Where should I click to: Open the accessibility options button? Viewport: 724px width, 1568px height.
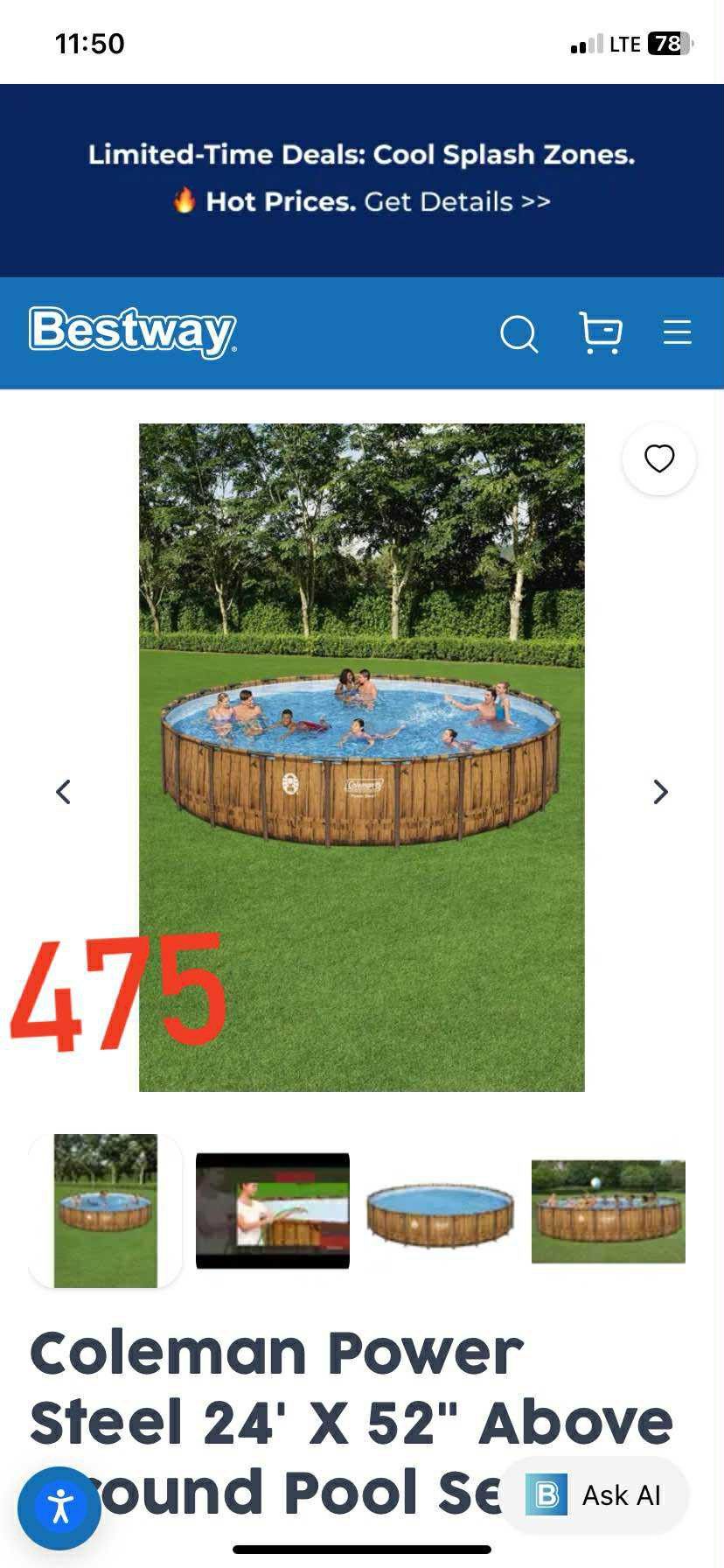click(x=59, y=1508)
